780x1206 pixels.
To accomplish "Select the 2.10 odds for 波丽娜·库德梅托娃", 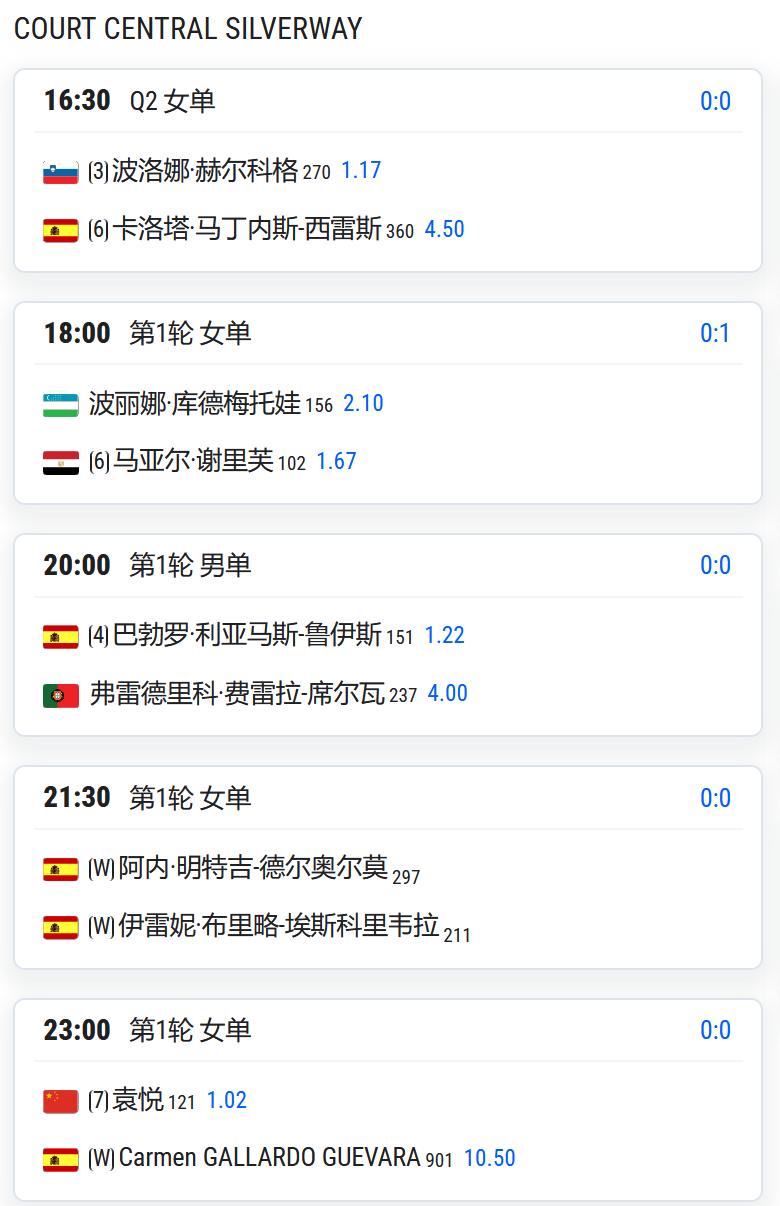I will 365,402.
